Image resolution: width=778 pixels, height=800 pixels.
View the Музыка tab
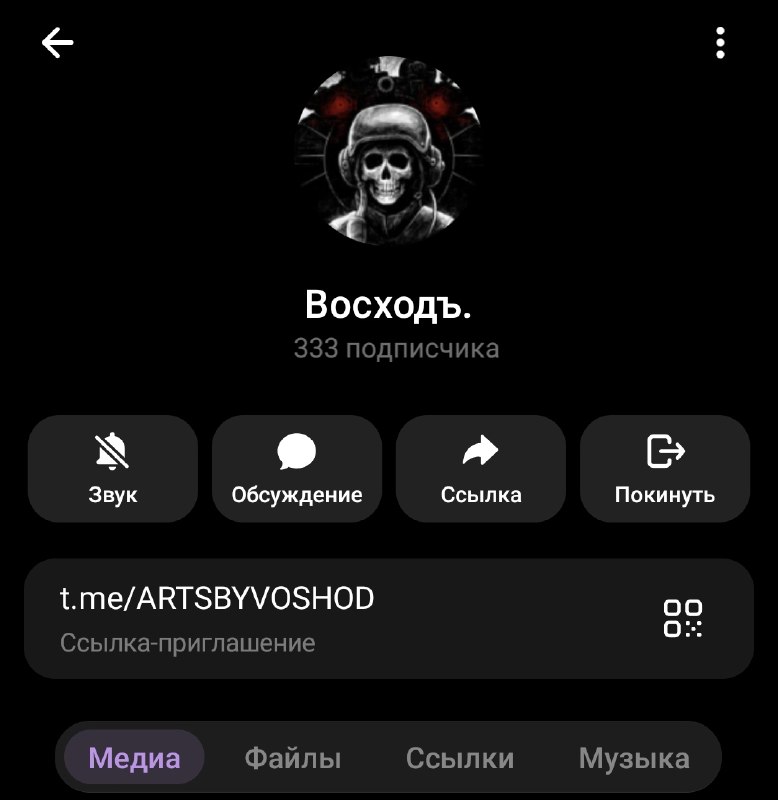pyautogui.click(x=634, y=758)
